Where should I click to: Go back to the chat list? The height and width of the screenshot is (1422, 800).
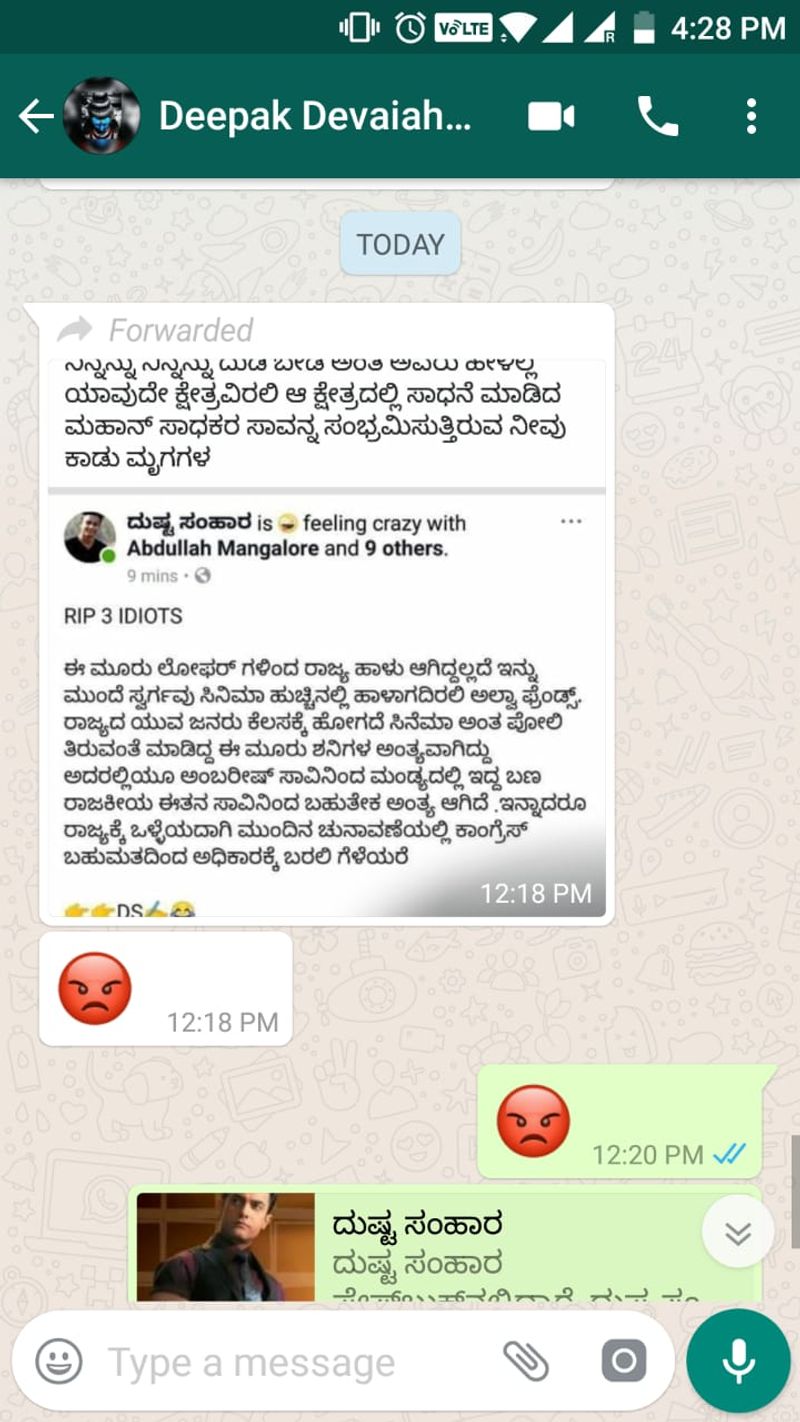click(x=36, y=117)
